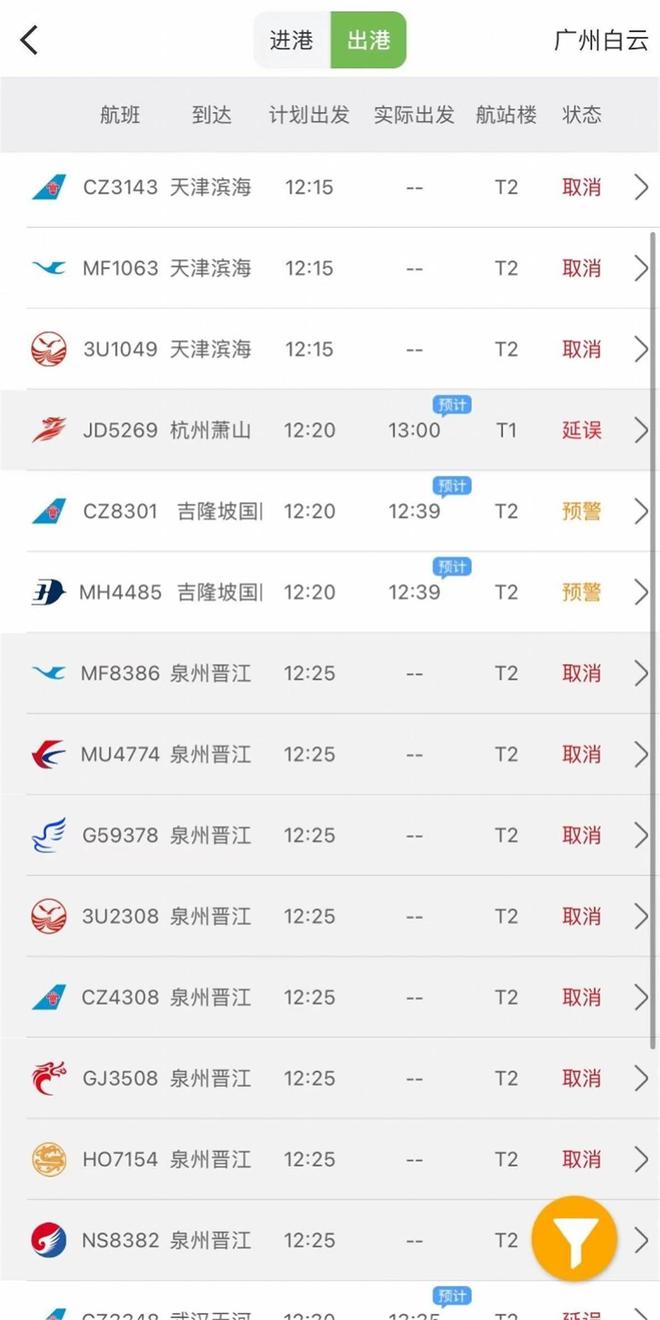Open flight HO7154 to 泉州晋江
The height and width of the screenshot is (1320, 660).
point(330,1159)
